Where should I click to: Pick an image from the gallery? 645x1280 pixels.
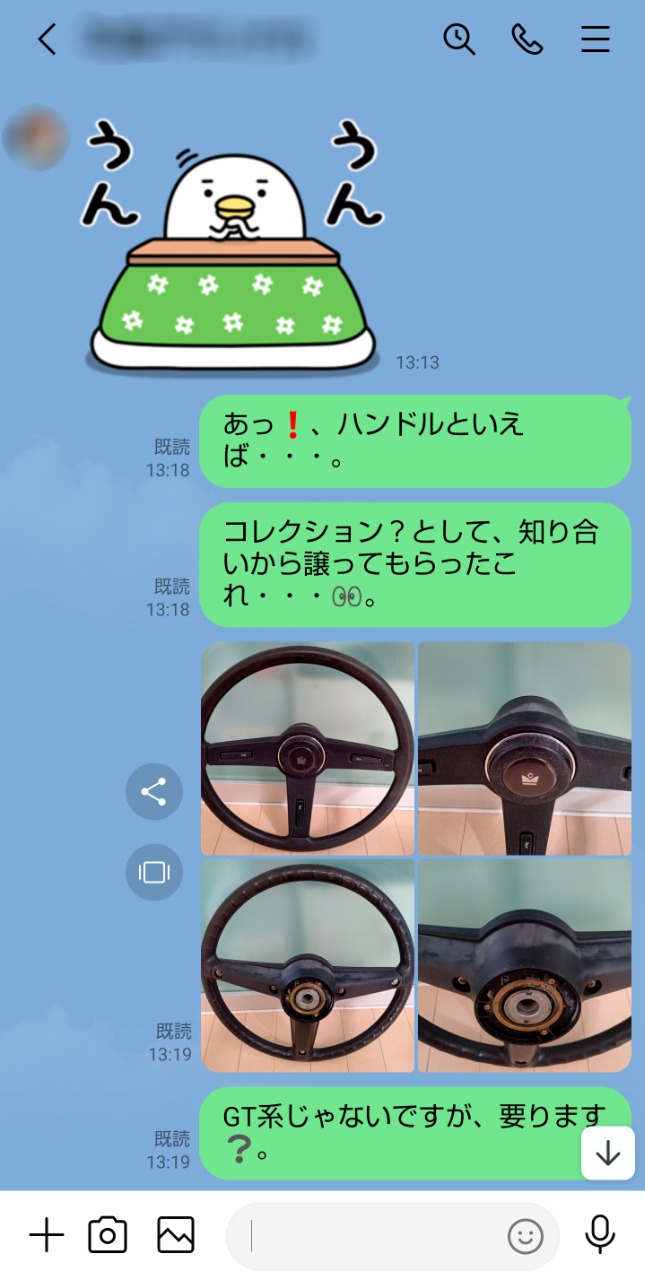tap(176, 1236)
